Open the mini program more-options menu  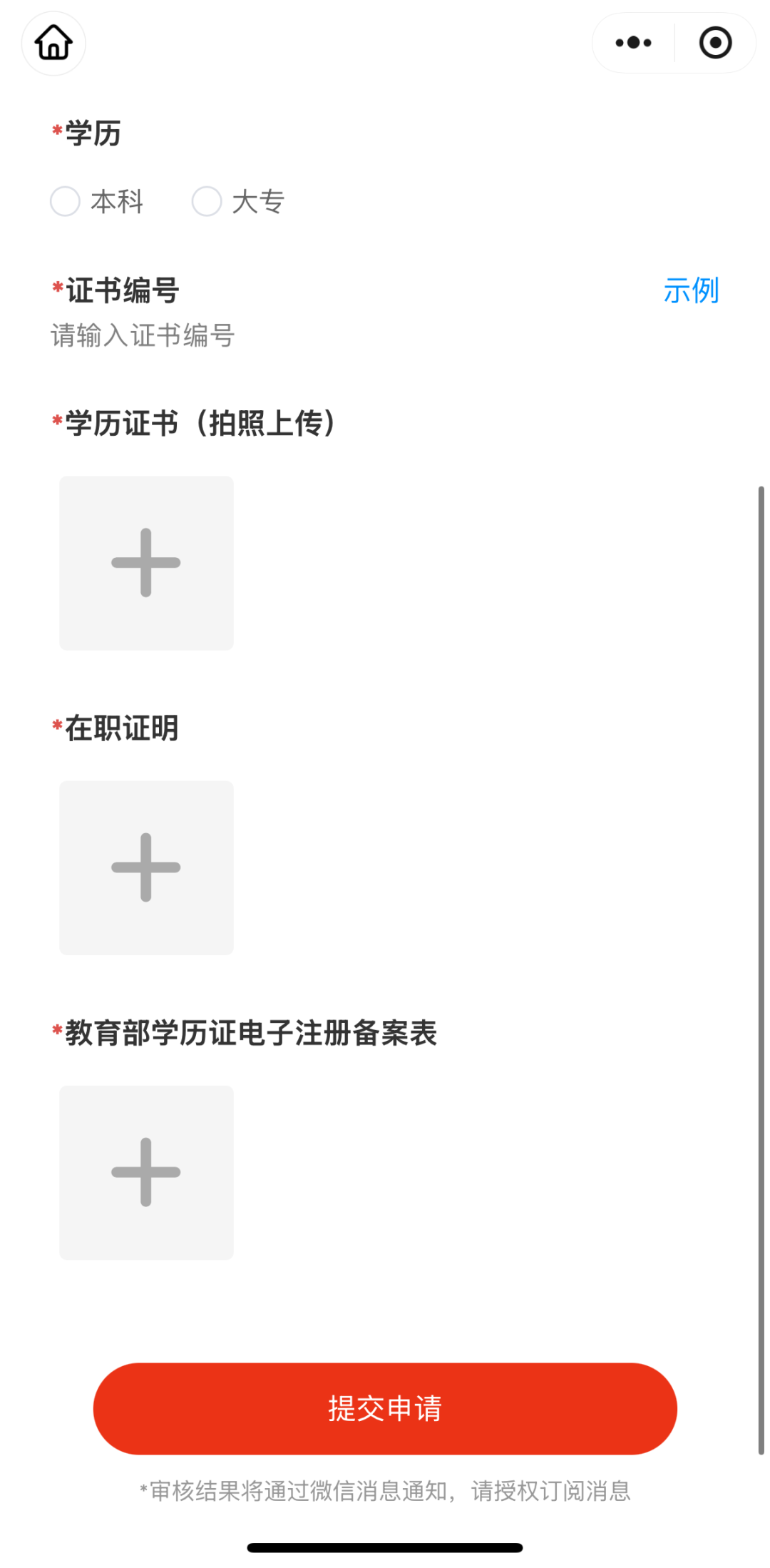(x=633, y=43)
